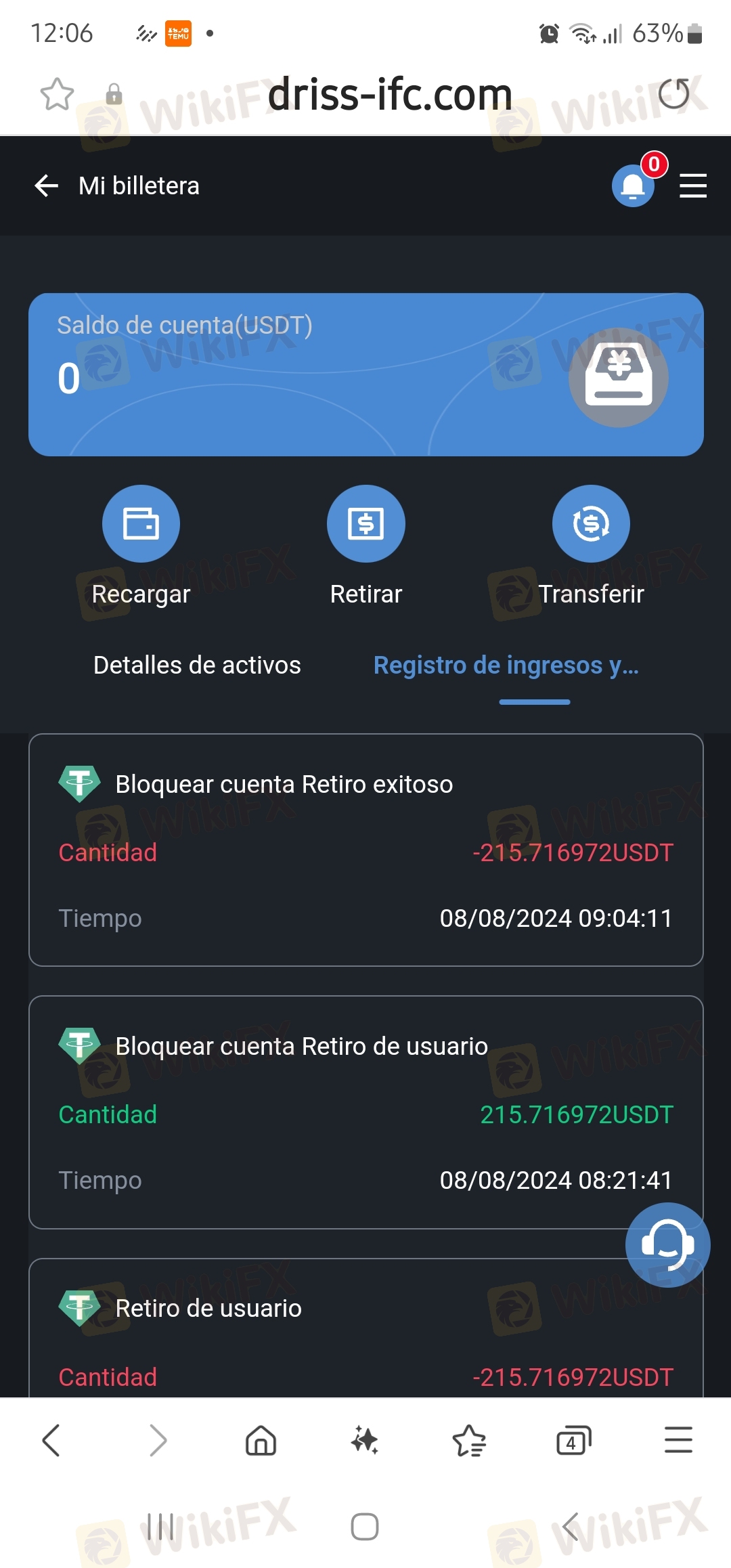Viewport: 731px width, 1568px height.
Task: Tap the Recargar button
Action: point(141,524)
